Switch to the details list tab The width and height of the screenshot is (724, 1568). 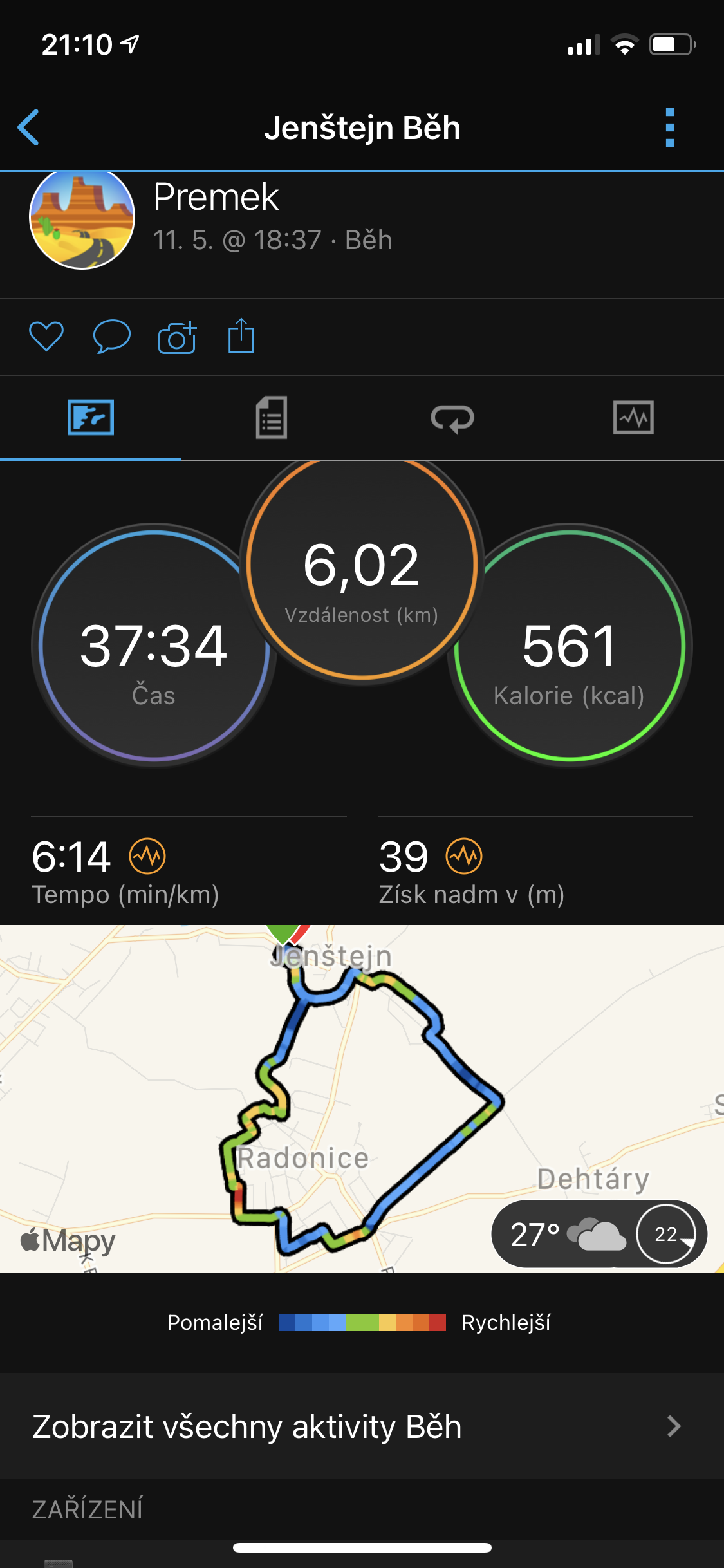pos(272,418)
